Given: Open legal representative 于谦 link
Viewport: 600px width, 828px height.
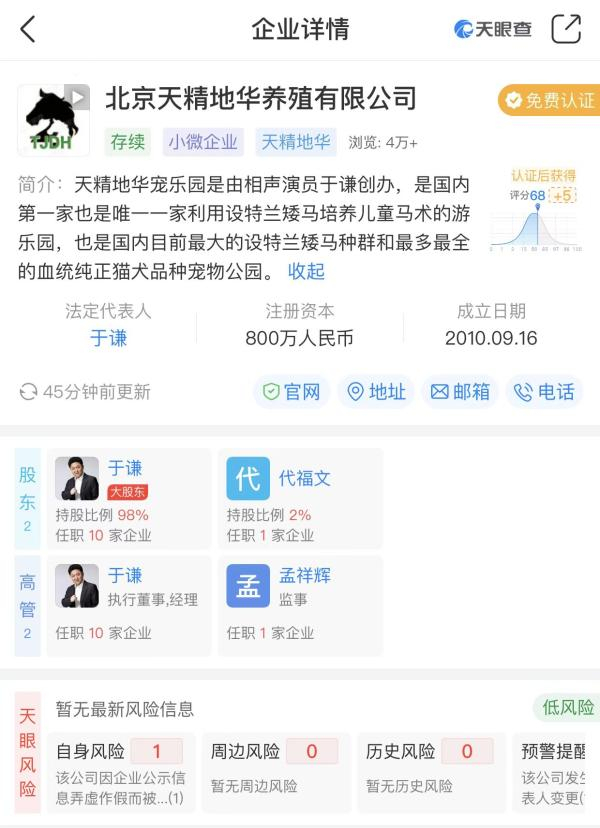Looking at the screenshot, I should [x=108, y=338].
